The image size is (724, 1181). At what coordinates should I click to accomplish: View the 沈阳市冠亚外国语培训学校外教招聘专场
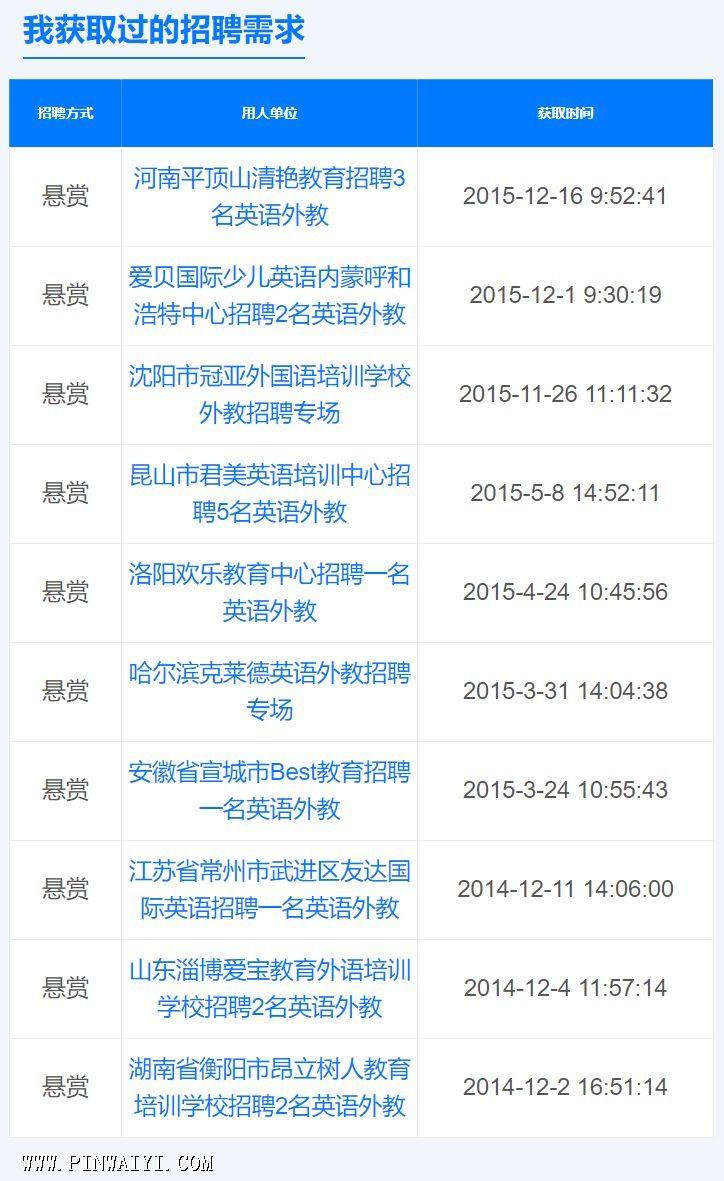[x=269, y=395]
